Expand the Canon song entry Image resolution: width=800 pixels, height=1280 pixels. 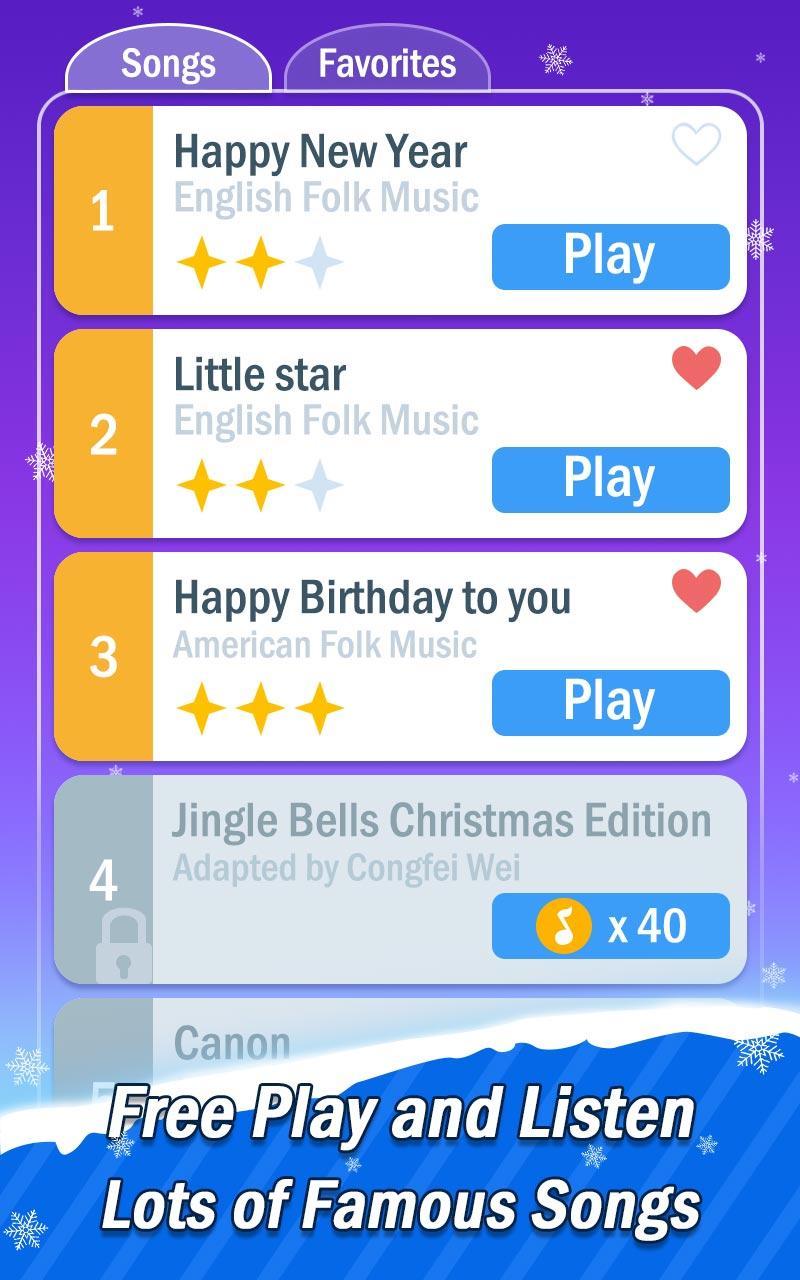pos(400,1042)
